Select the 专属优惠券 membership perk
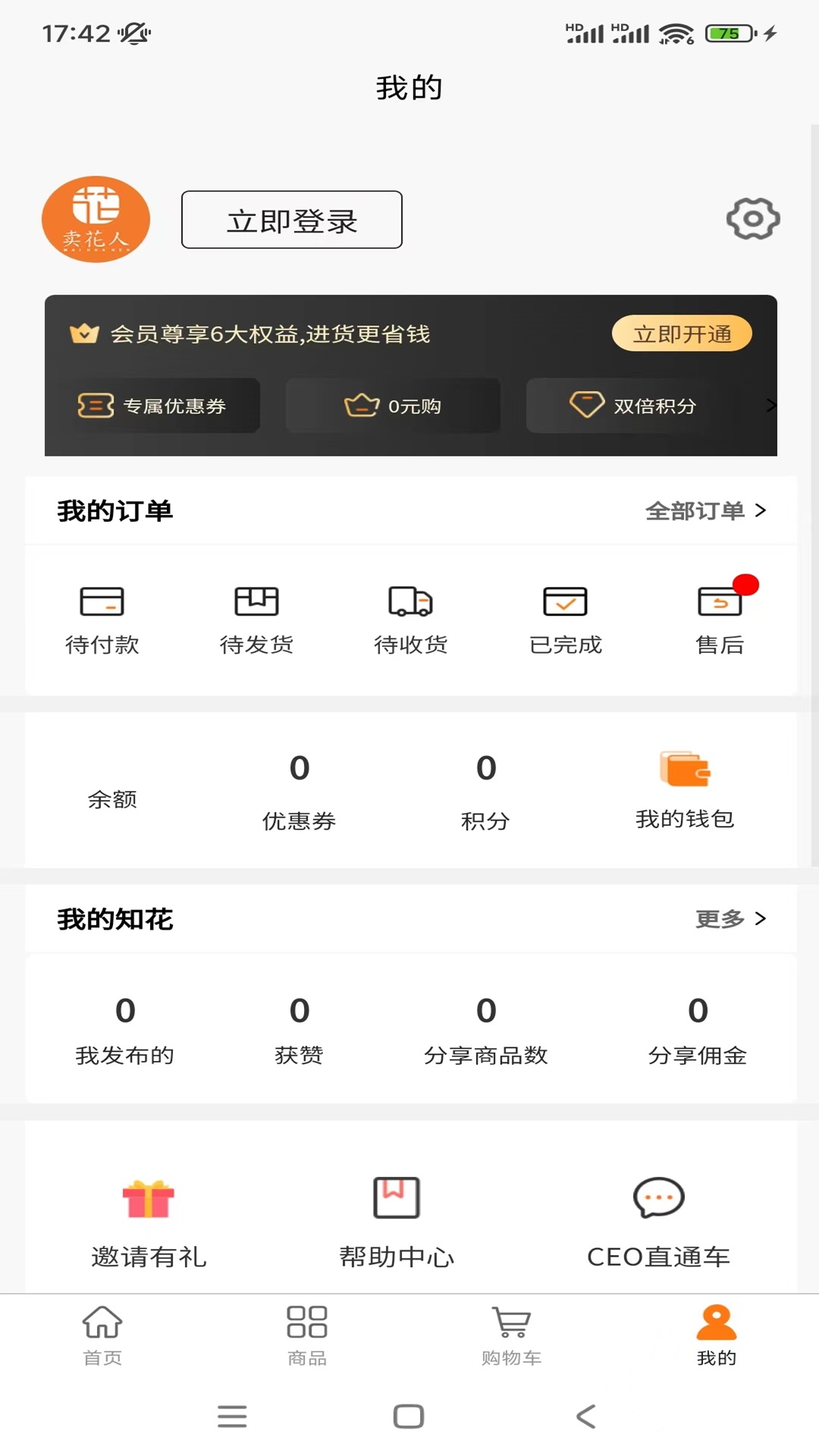Screen dimensions: 819x1456 point(164,405)
